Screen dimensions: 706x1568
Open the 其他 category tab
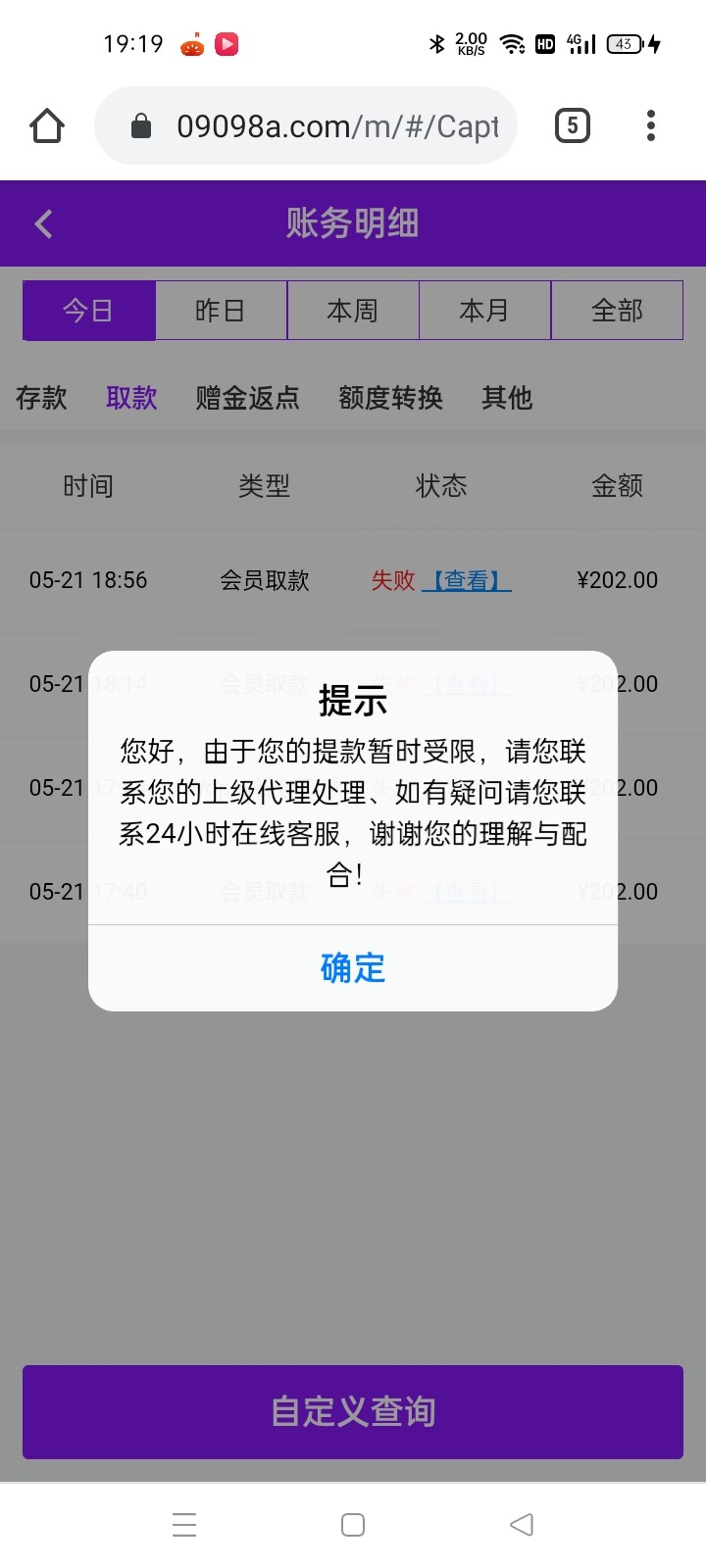[x=506, y=398]
